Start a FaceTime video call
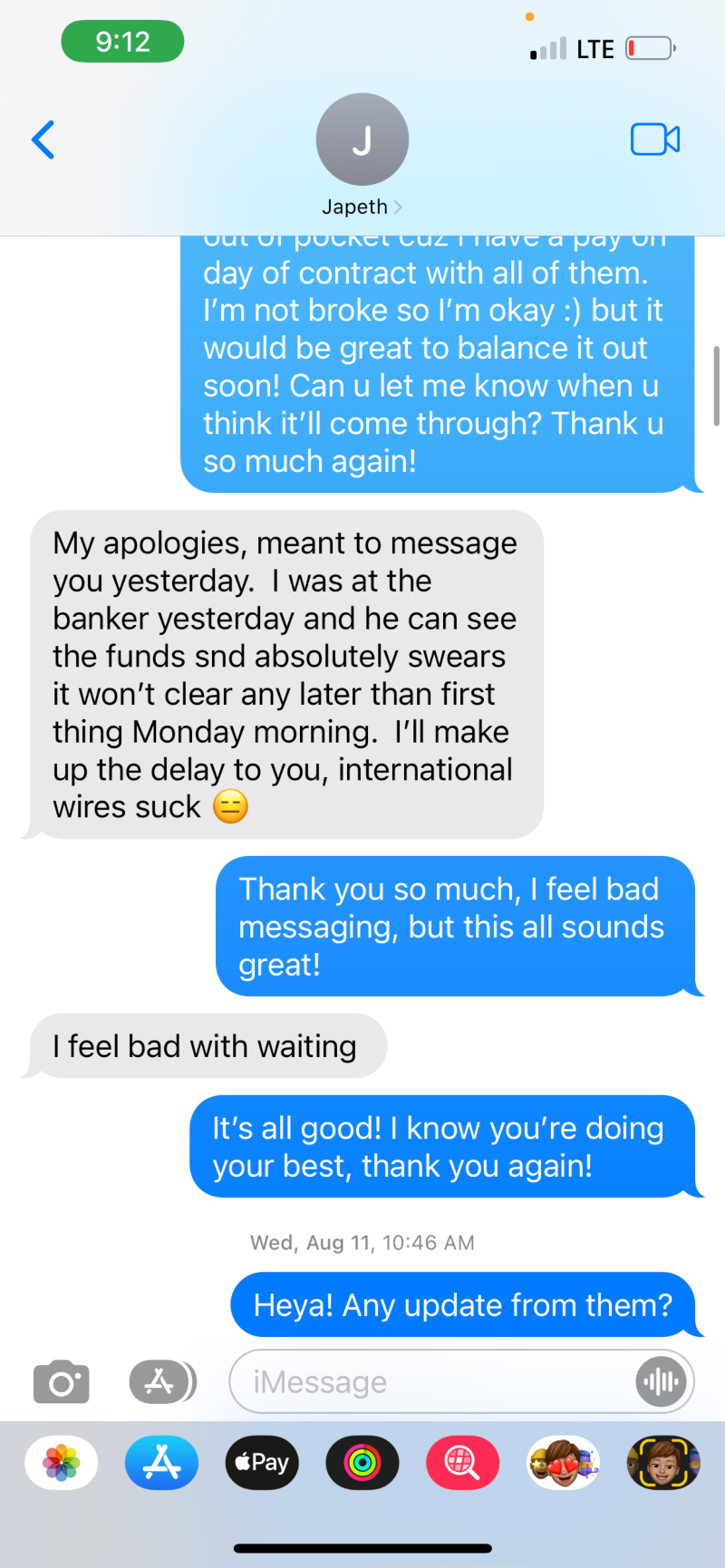725x1568 pixels. click(x=655, y=139)
